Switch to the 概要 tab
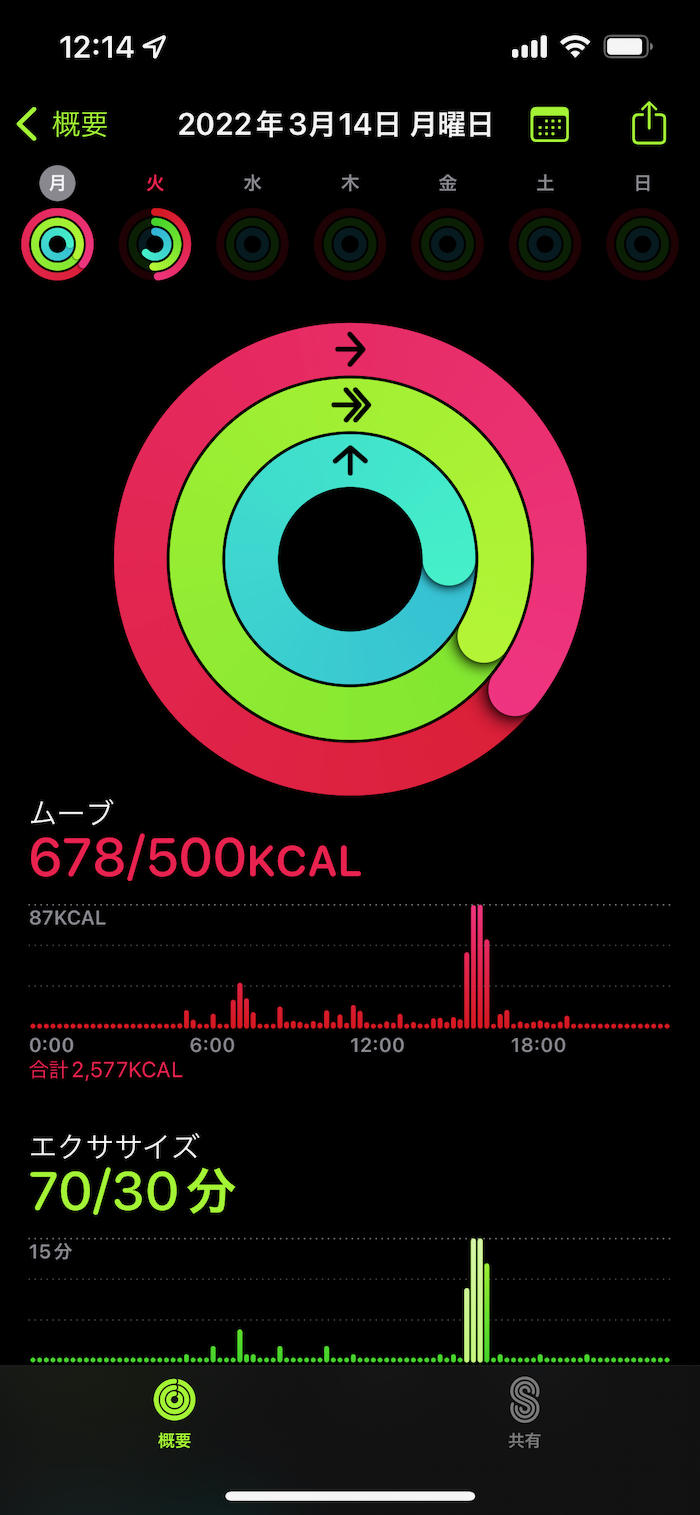Screen dimensions: 700x1515 point(174,1413)
